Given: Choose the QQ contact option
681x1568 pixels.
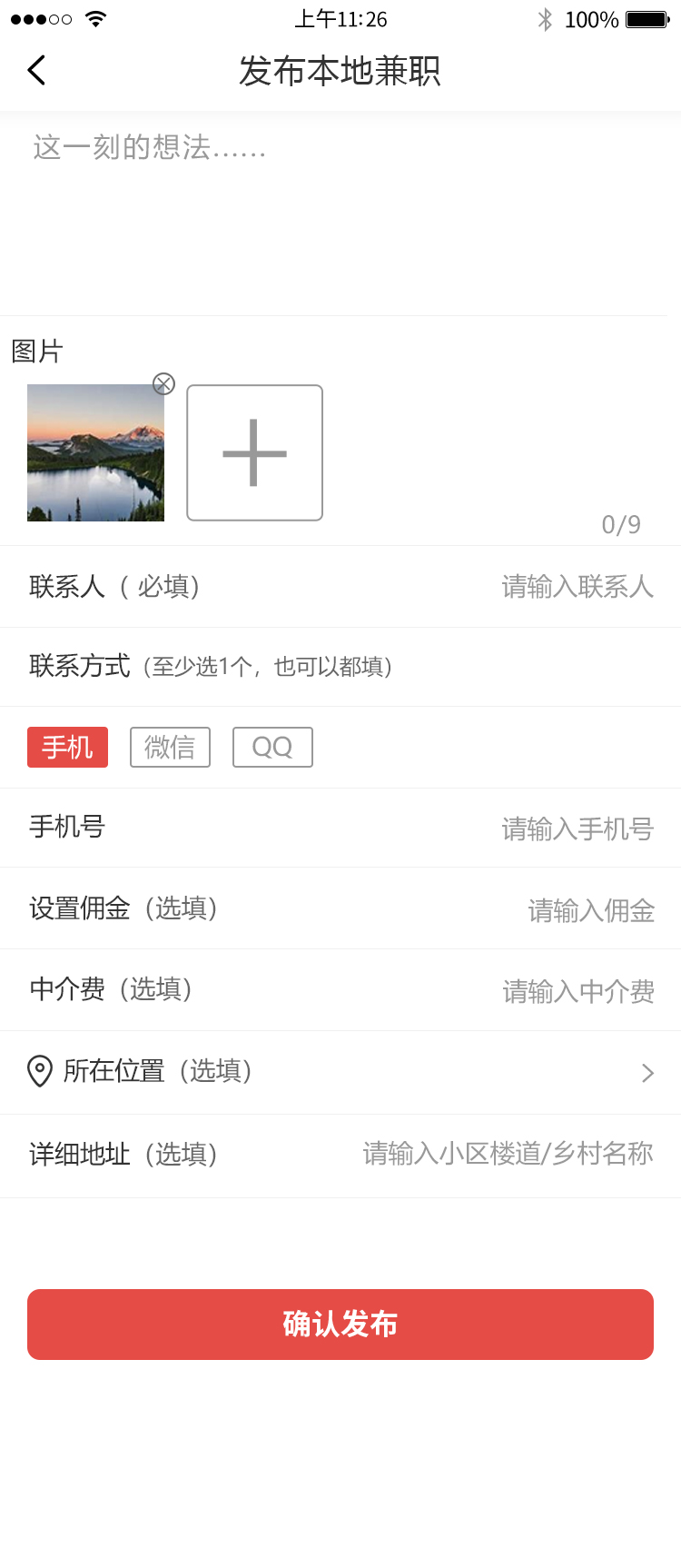Looking at the screenshot, I should (x=272, y=747).
